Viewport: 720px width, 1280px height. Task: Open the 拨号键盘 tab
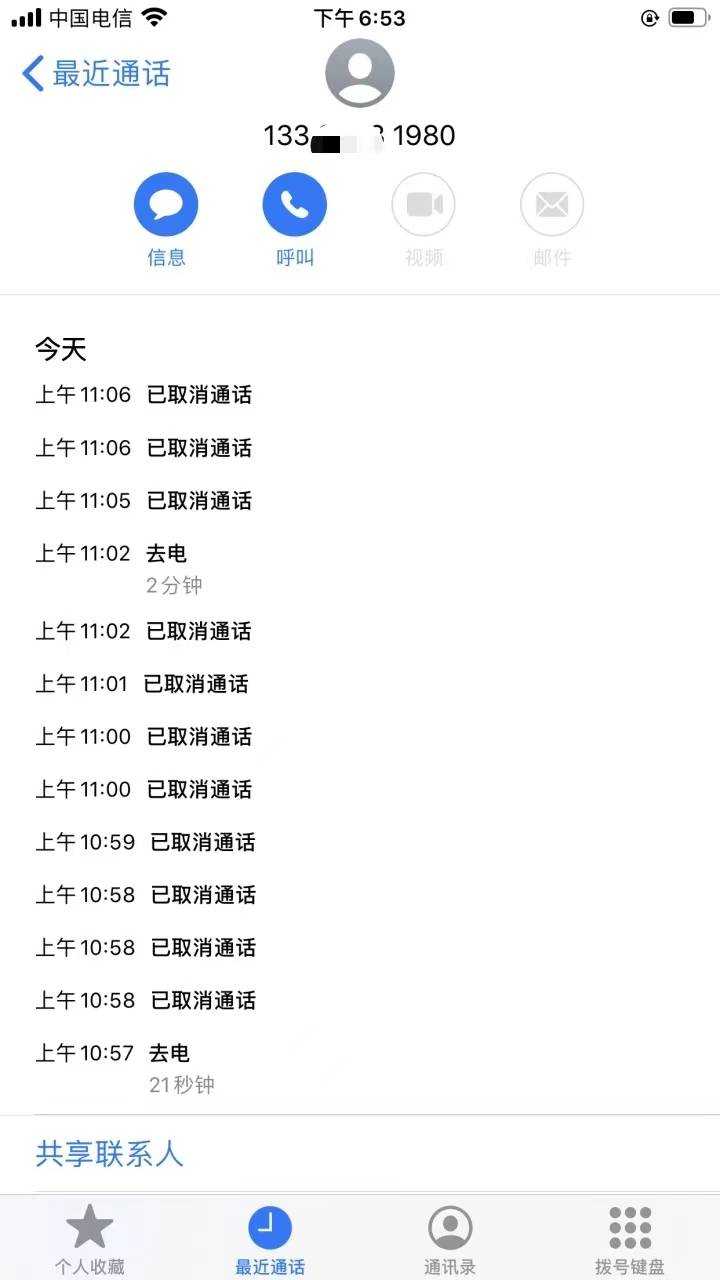[630, 1238]
